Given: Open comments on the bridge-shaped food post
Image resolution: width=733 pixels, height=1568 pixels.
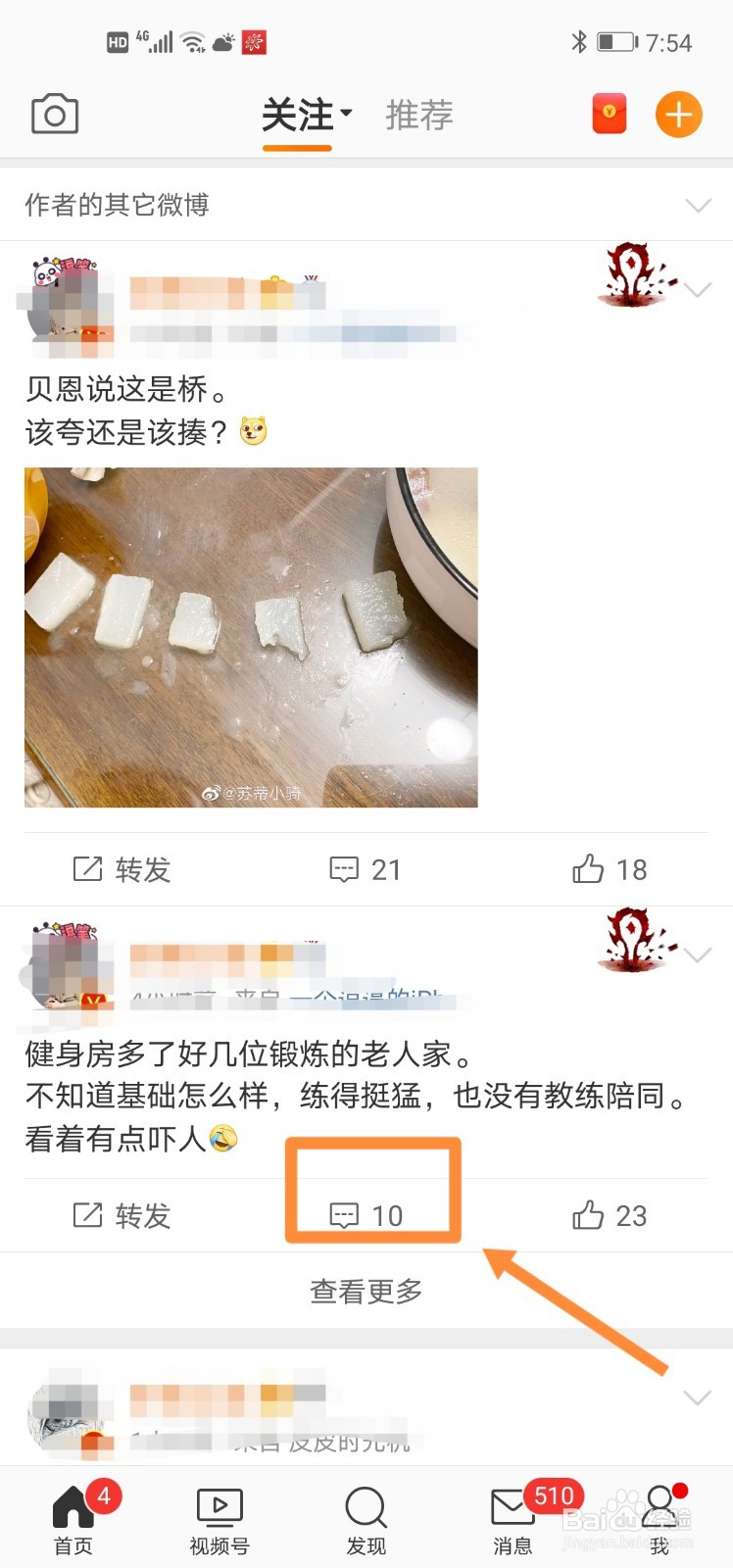Looking at the screenshot, I should point(364,869).
